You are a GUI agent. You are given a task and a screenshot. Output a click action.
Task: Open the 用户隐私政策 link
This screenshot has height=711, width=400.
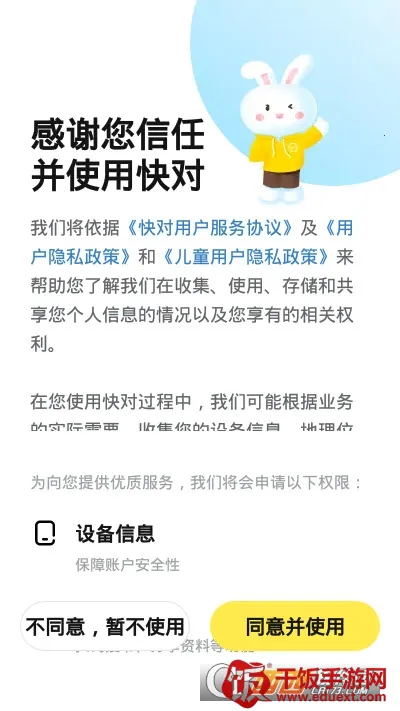[x=81, y=258]
